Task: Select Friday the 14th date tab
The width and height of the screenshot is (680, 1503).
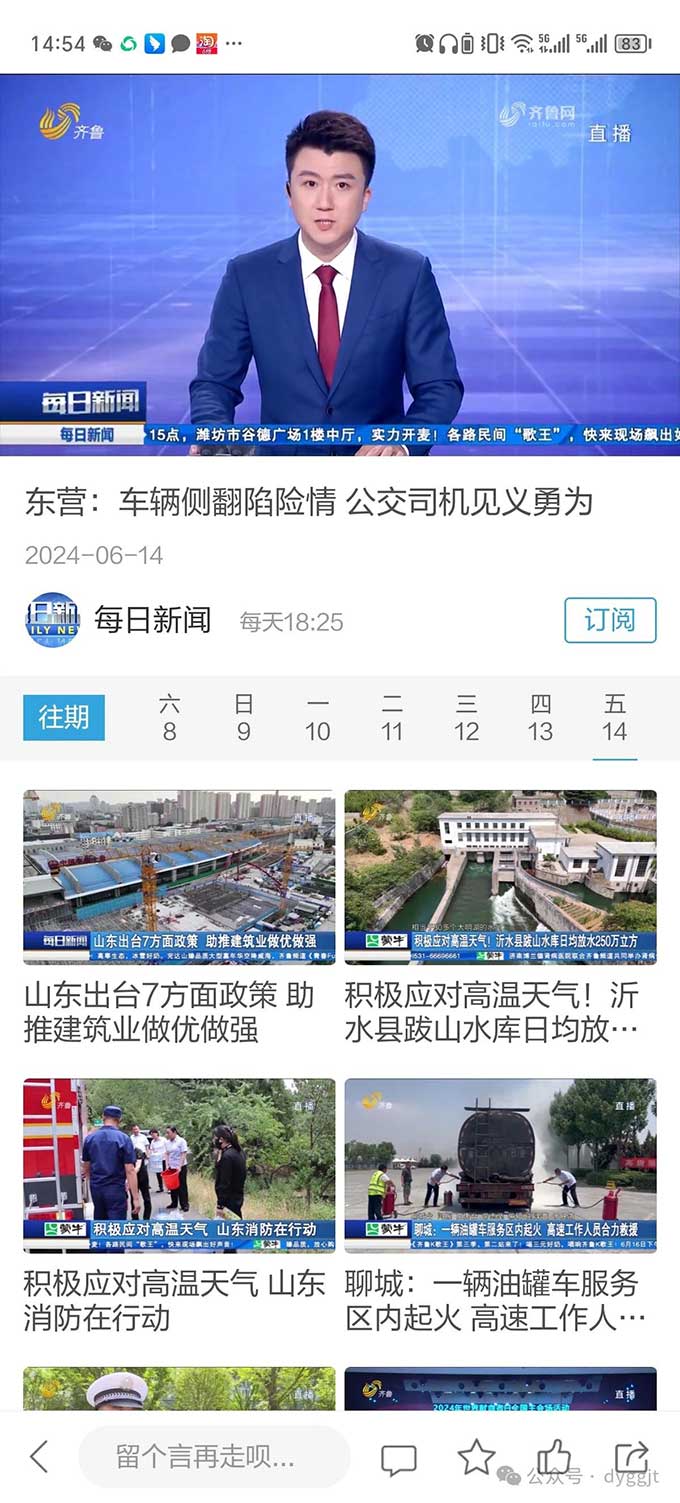Action: (x=614, y=718)
